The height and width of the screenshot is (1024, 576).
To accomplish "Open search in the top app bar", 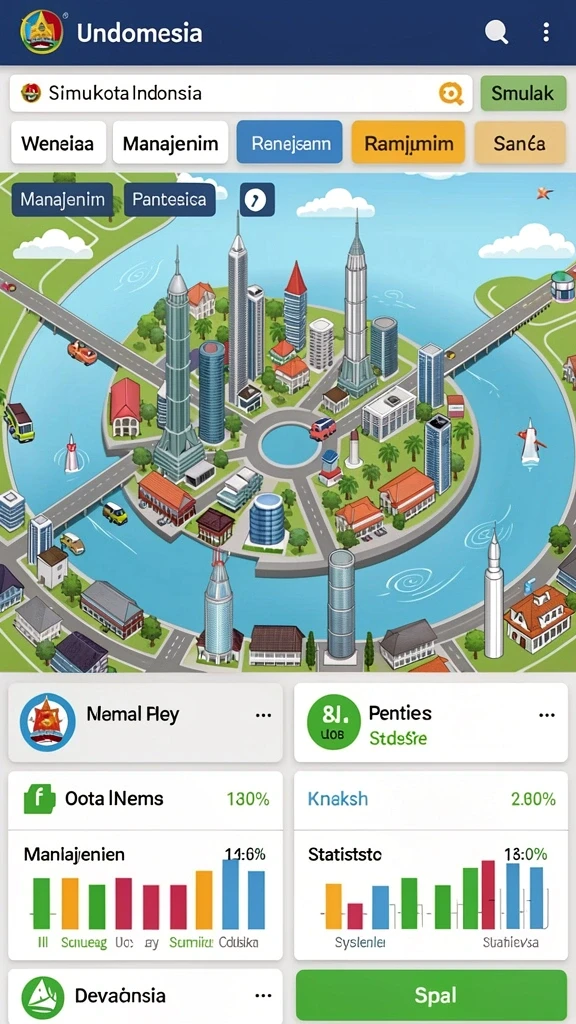I will click(x=496, y=31).
